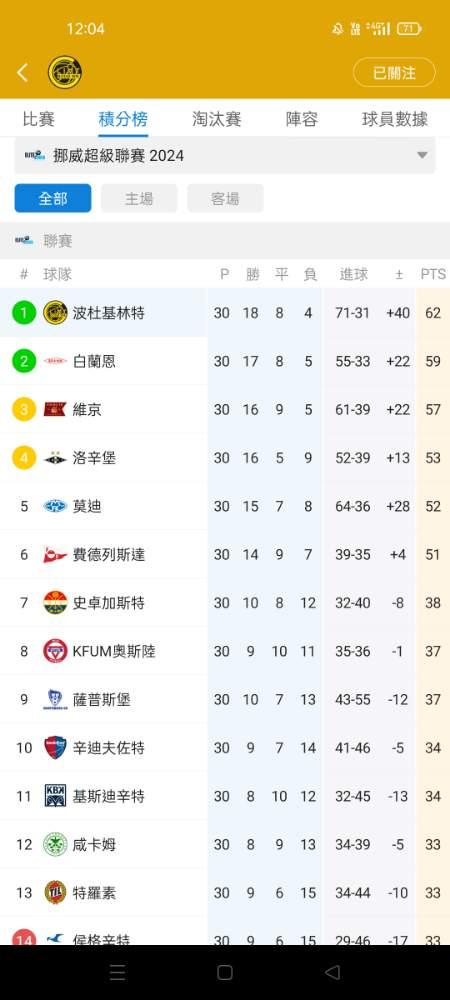Switch to the 比賽 tab
Screen dimensions: 450x1000
coord(38,119)
